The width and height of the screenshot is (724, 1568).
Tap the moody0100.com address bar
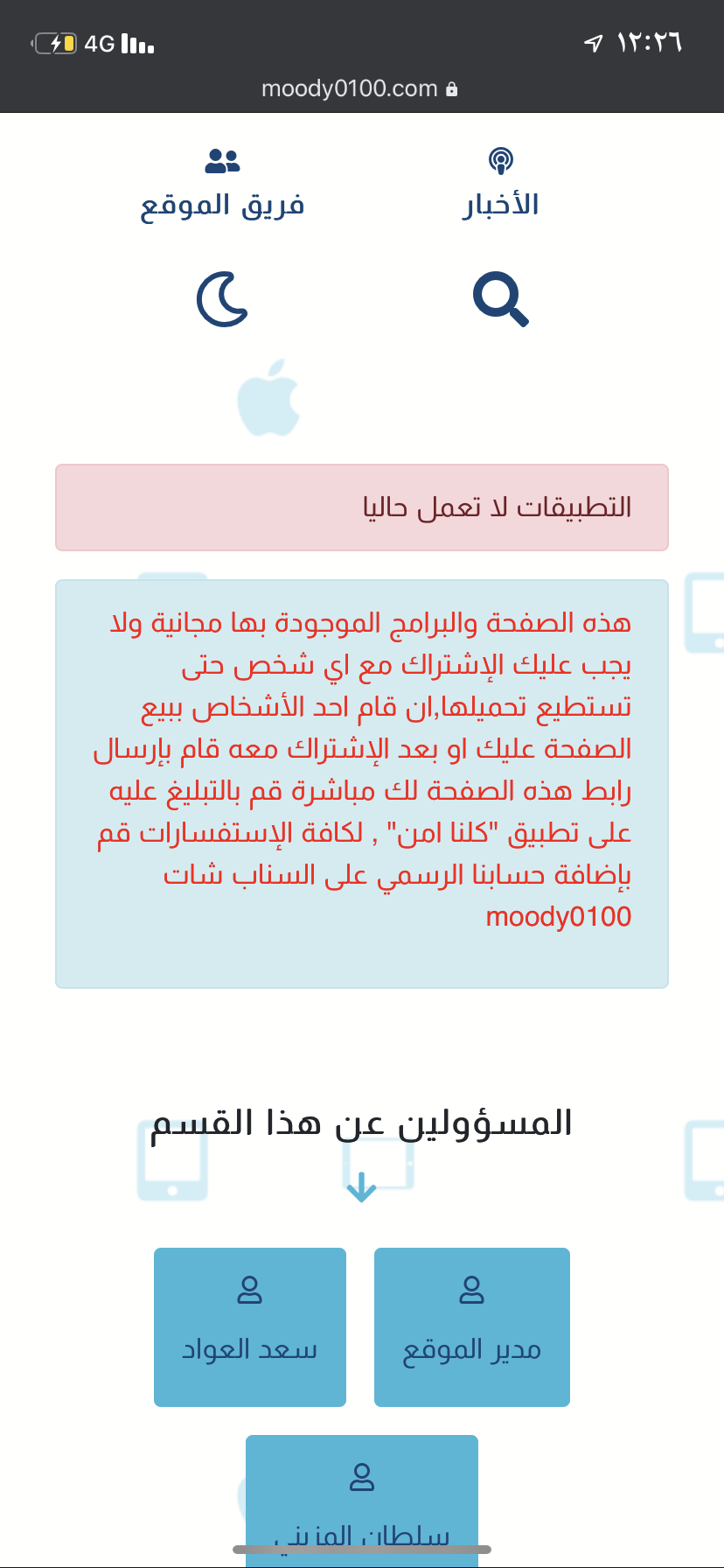point(360,88)
